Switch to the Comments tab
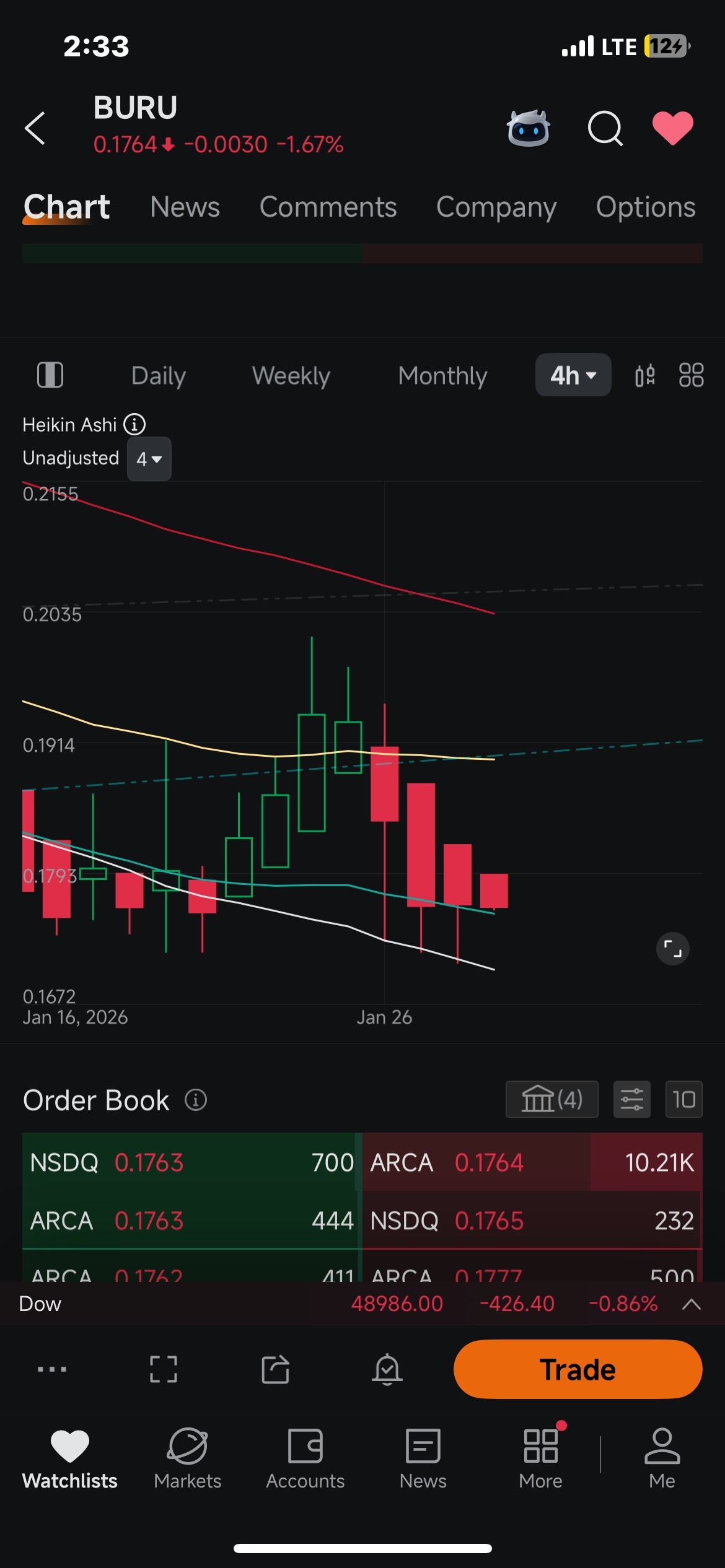Image resolution: width=725 pixels, height=1568 pixels. pos(328,207)
